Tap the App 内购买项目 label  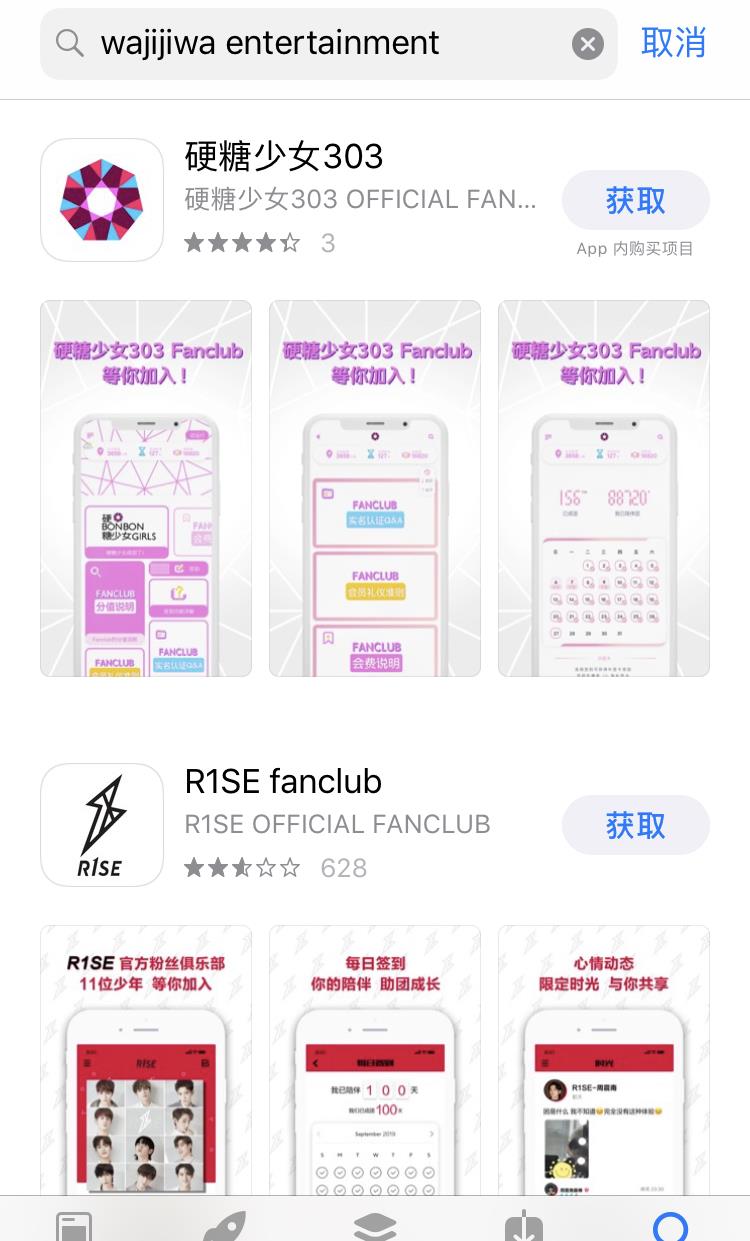tap(636, 247)
